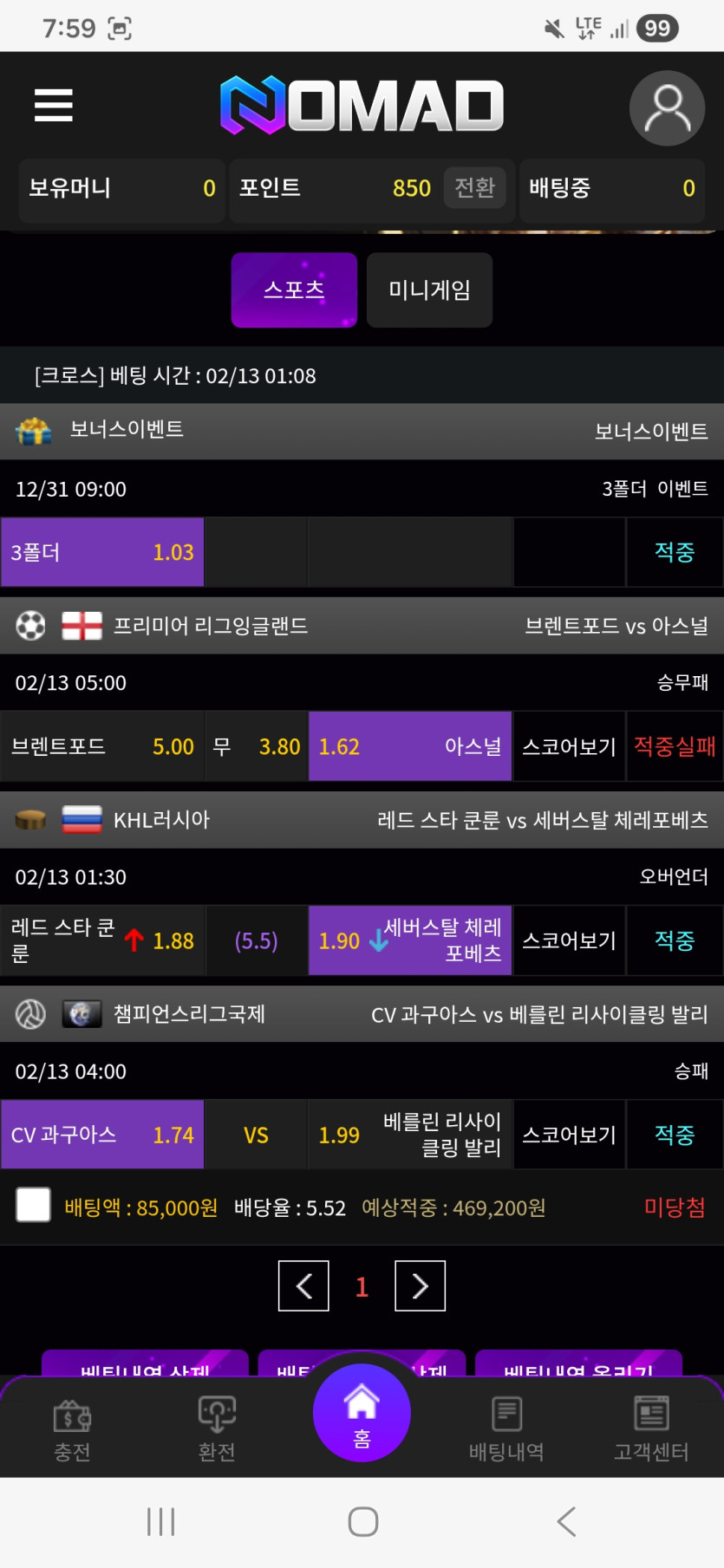Open the user profile icon
724x1568 pixels.
pos(667,107)
